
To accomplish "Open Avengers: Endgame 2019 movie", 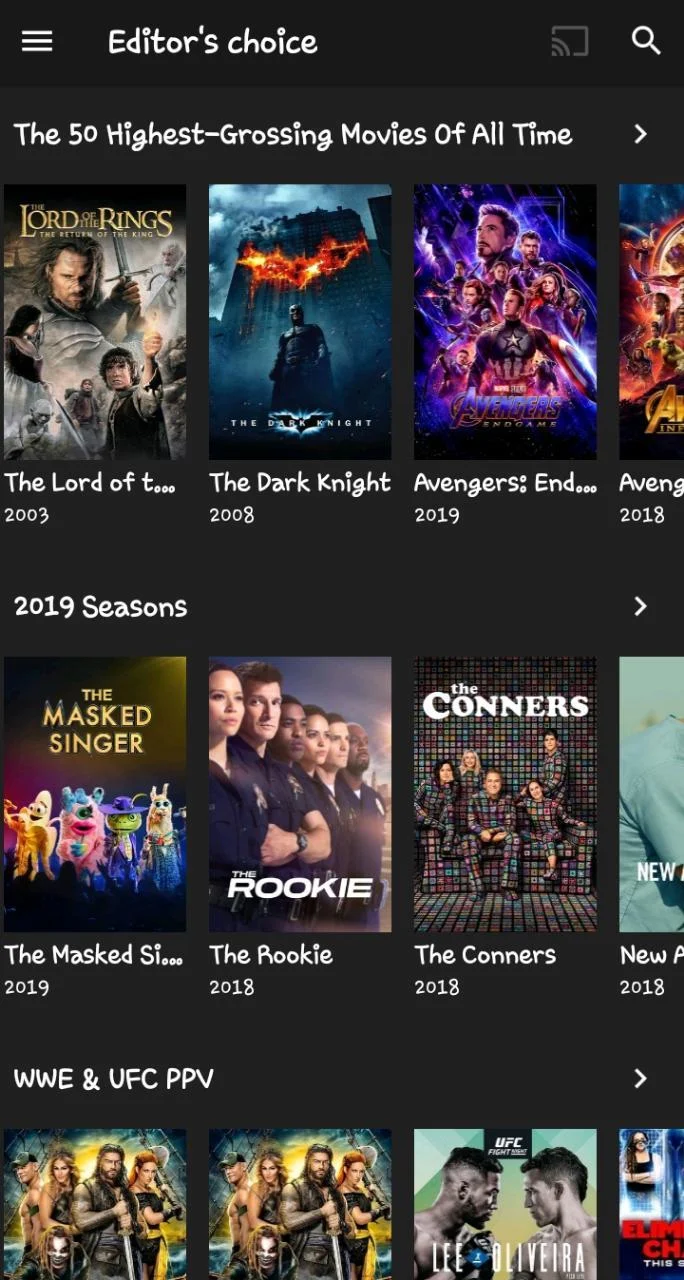I will click(x=505, y=322).
